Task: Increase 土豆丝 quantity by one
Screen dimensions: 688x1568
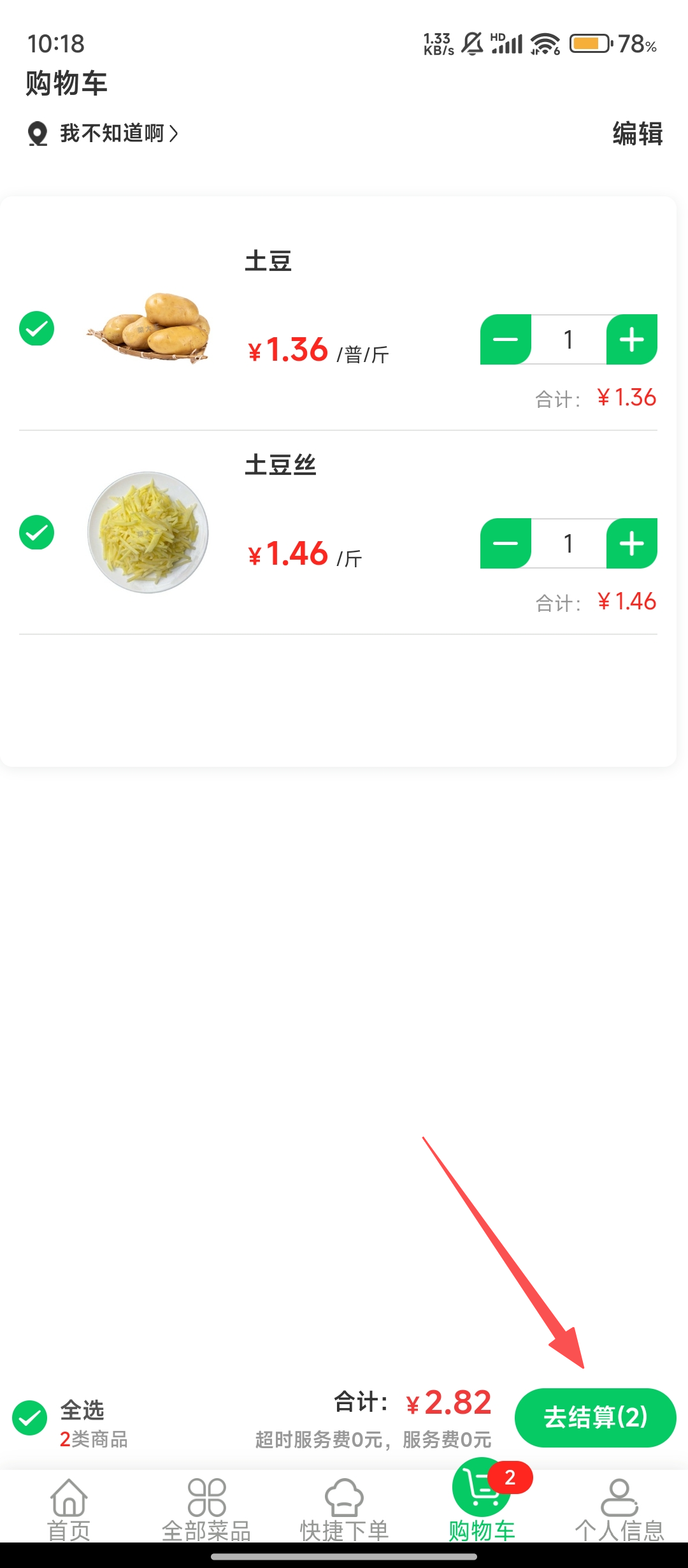Action: pos(631,544)
